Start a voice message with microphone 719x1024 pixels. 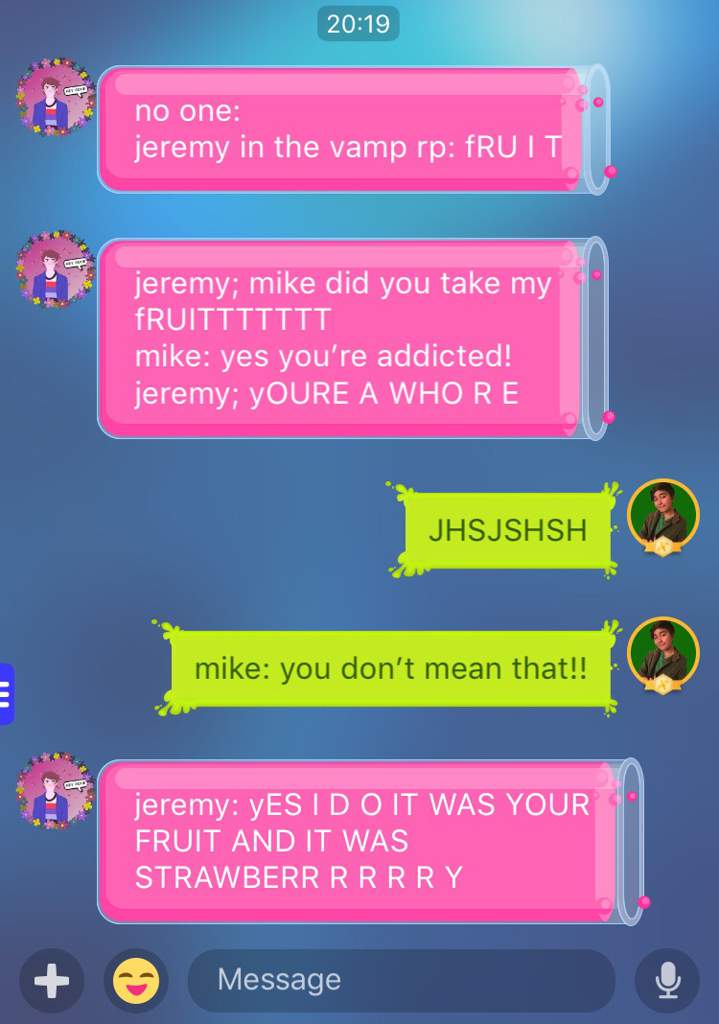point(667,981)
